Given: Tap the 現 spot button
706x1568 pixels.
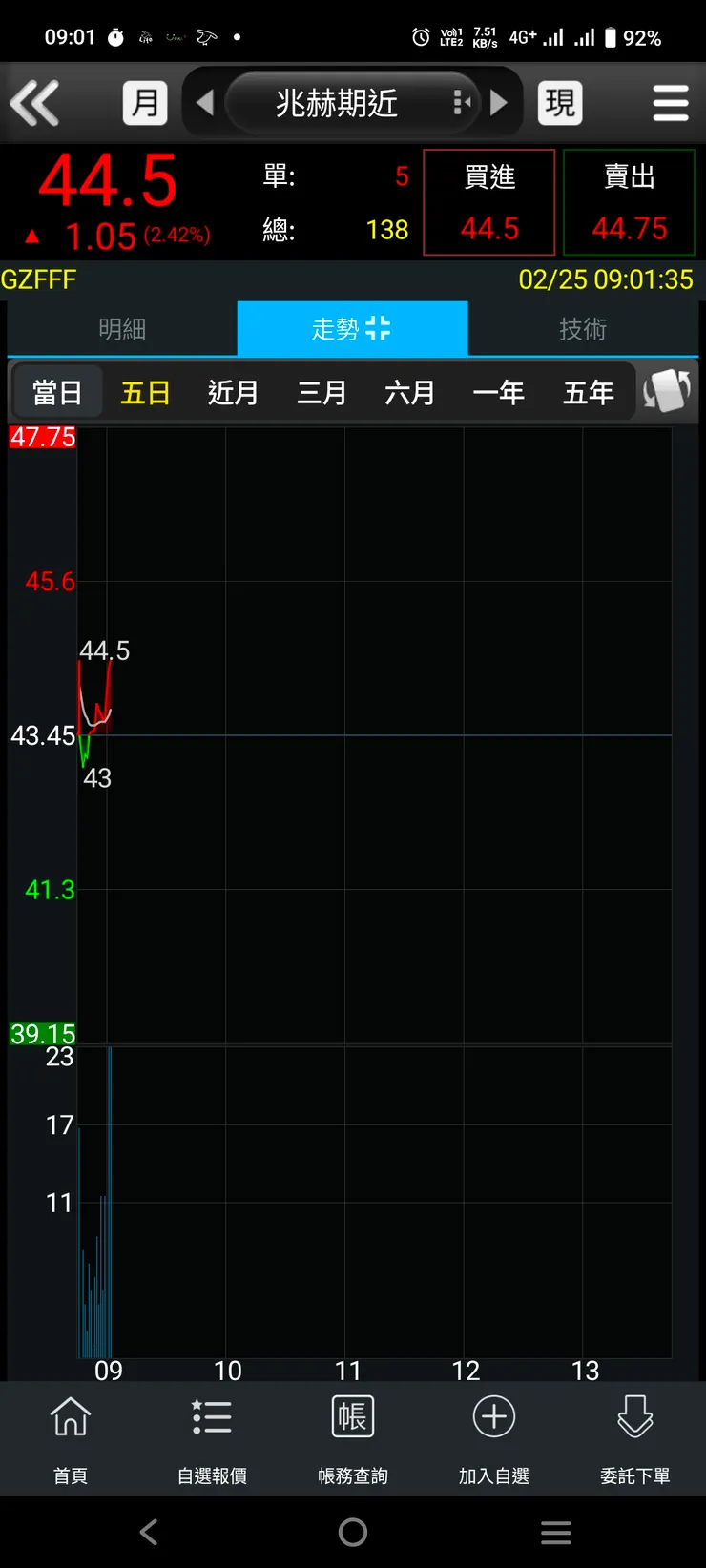Looking at the screenshot, I should (x=560, y=103).
